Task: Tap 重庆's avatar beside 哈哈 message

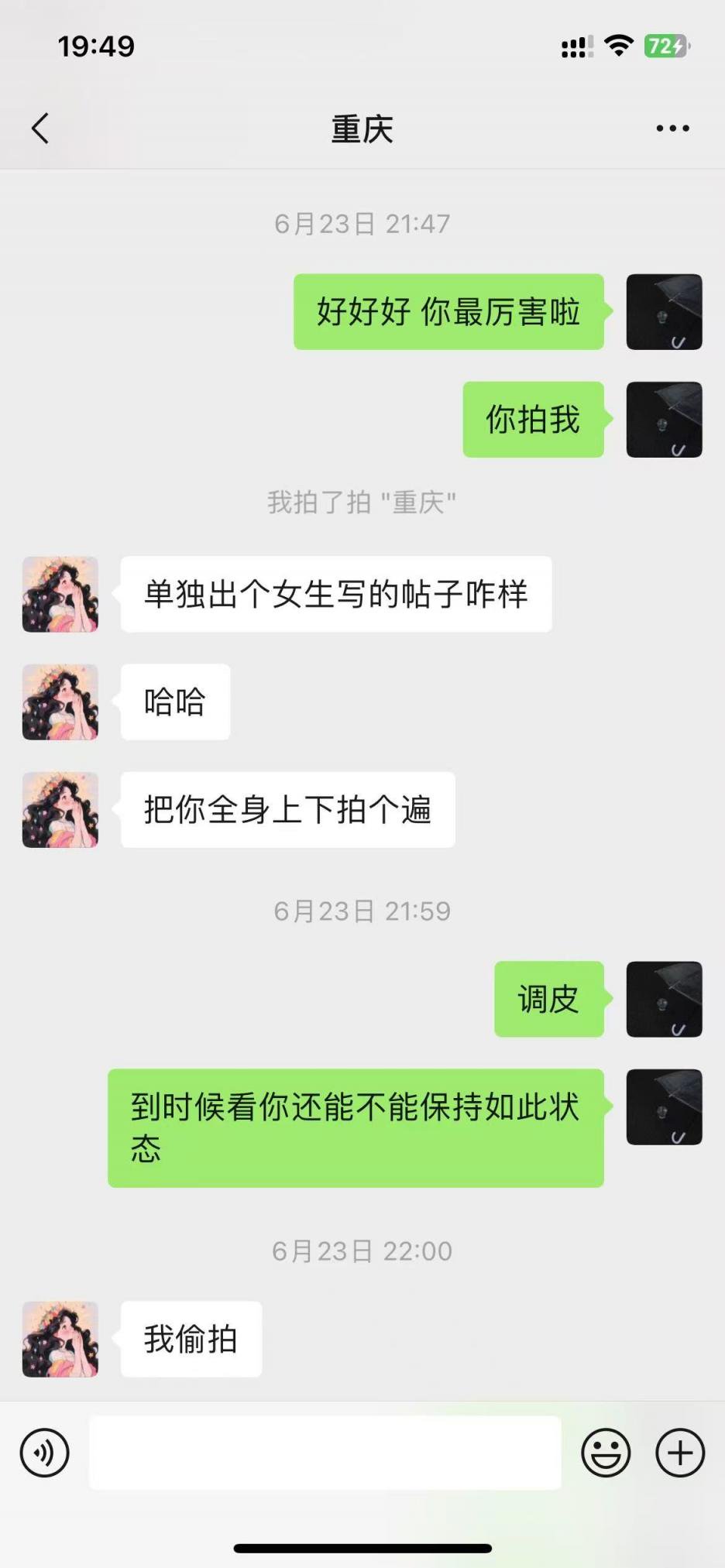Action: [x=60, y=702]
